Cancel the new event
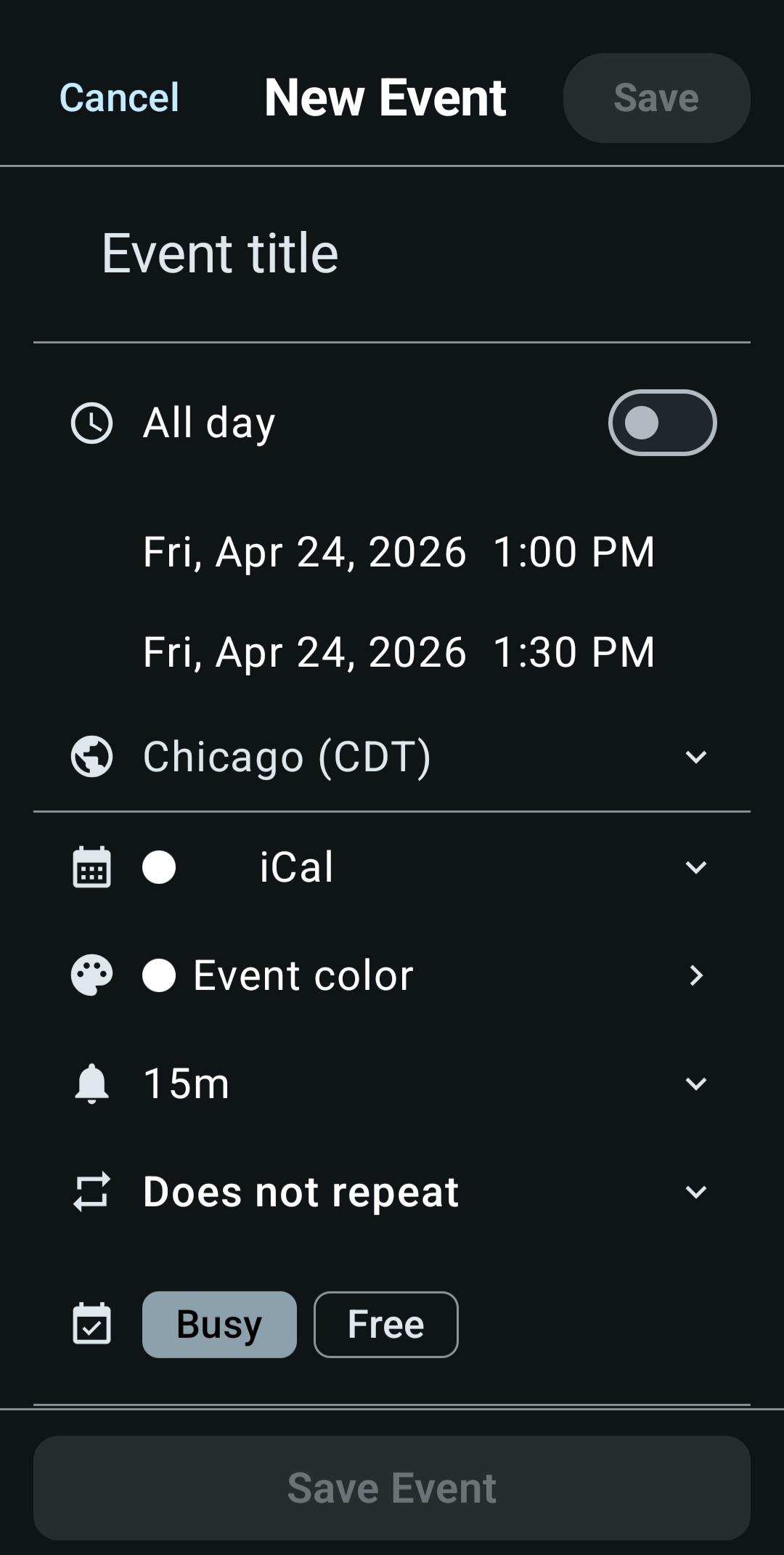The width and height of the screenshot is (784, 1555). coord(119,98)
